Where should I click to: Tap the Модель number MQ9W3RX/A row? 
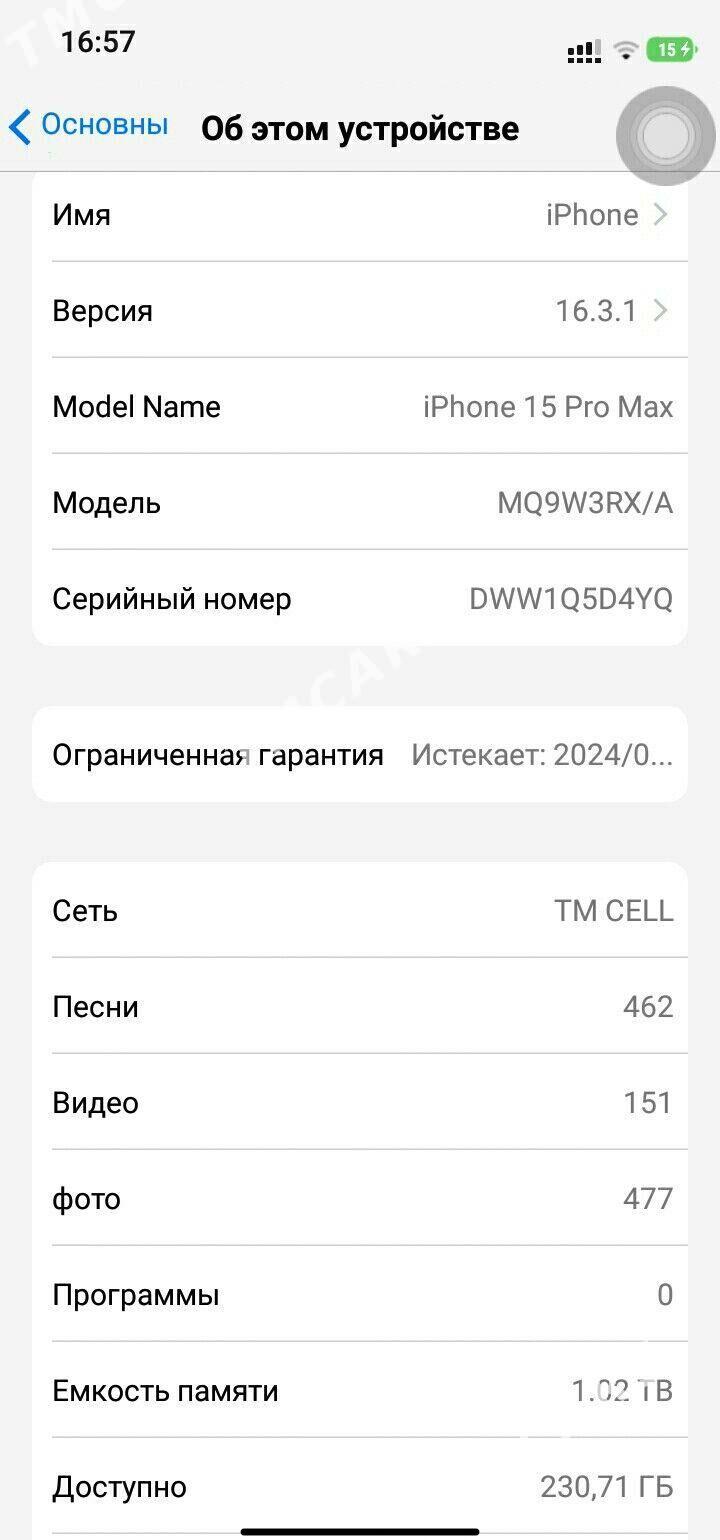pyautogui.click(x=360, y=503)
